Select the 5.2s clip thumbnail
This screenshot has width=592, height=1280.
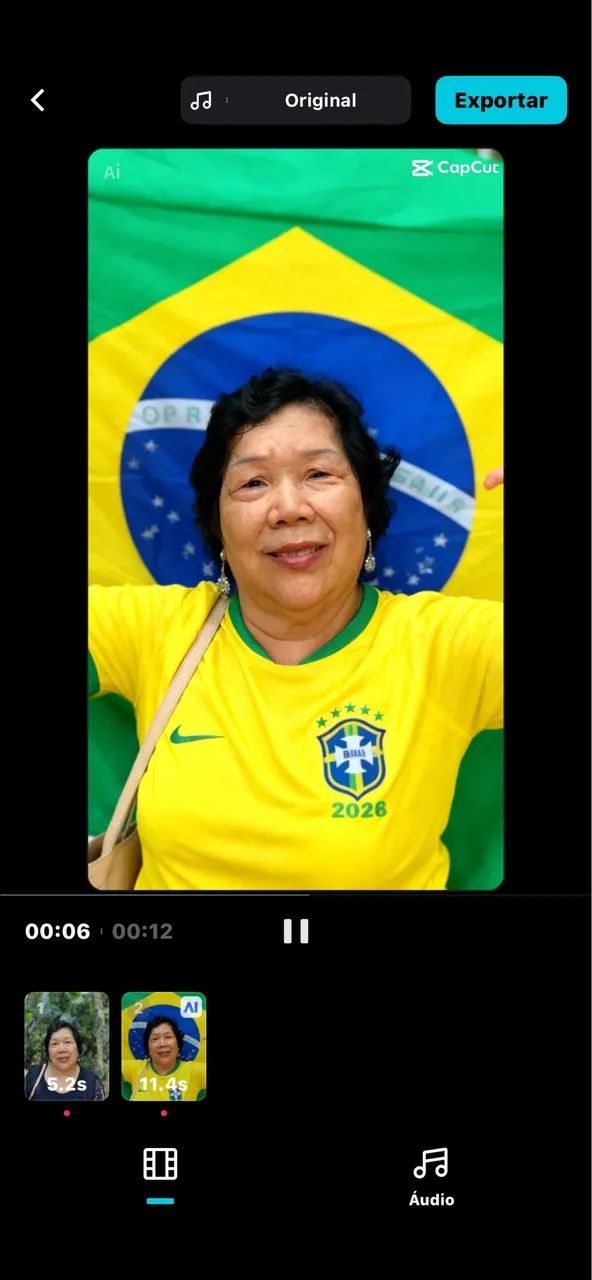coord(67,1046)
